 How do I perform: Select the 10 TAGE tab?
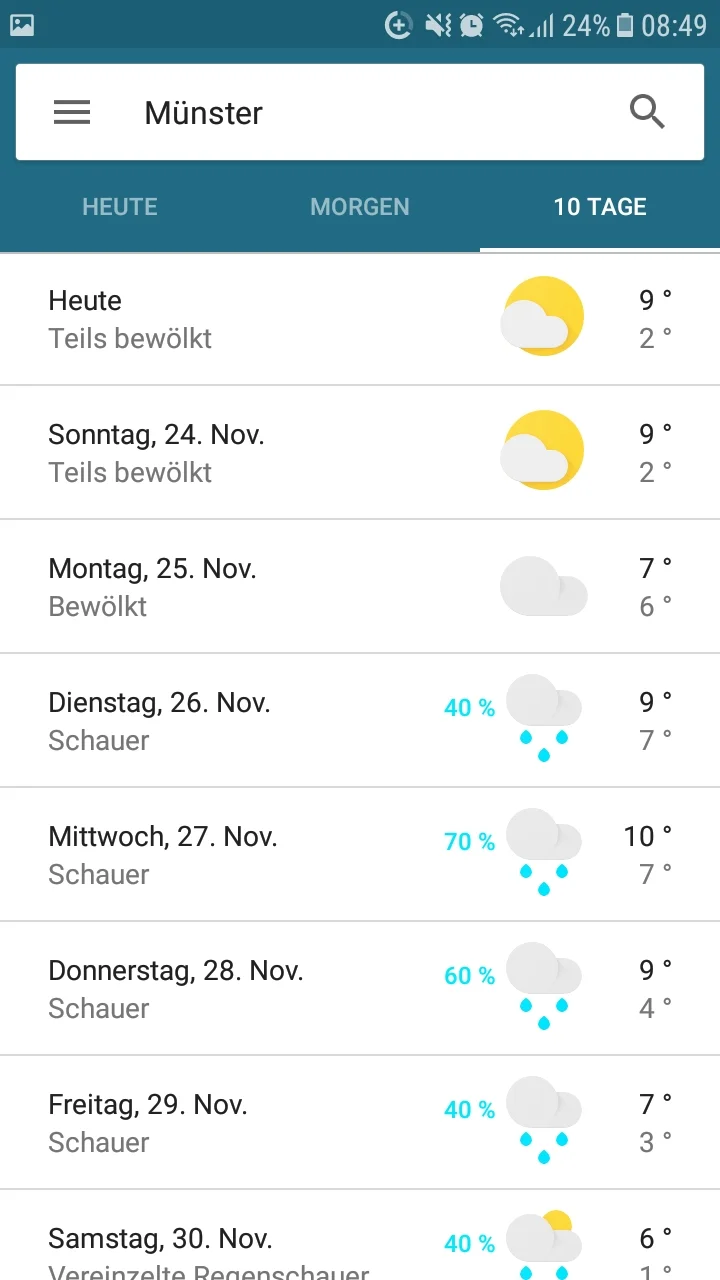point(600,207)
